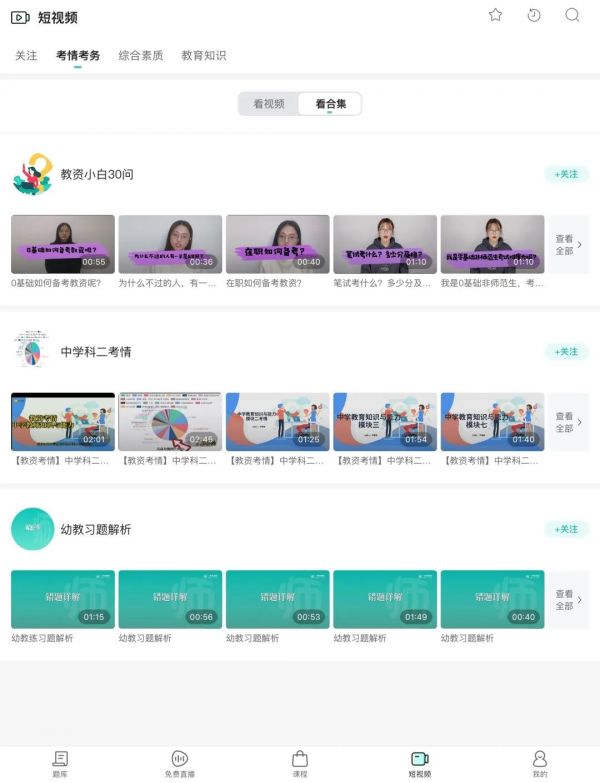Open the favorites star icon
This screenshot has height=783, width=600.
495,15
